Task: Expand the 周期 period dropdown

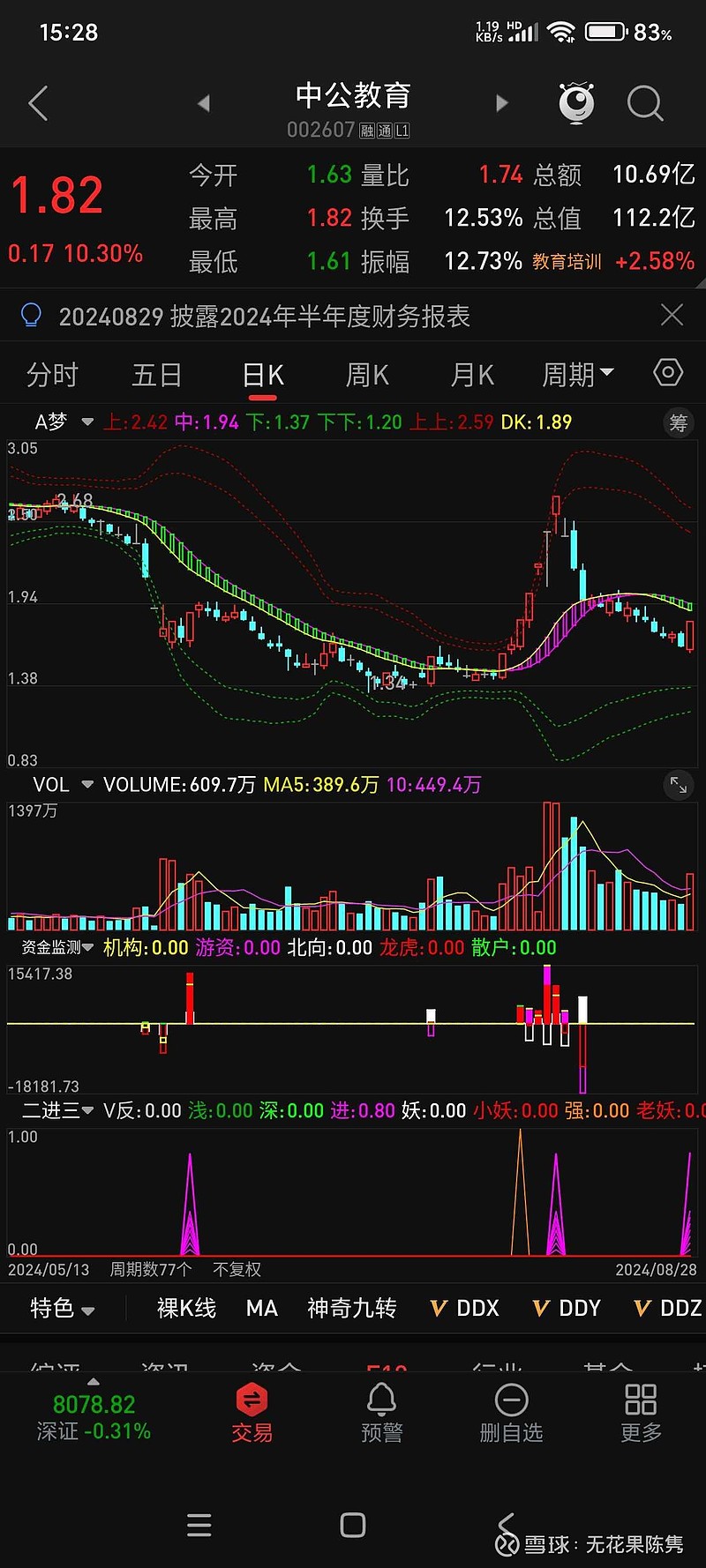Action: pos(577,375)
